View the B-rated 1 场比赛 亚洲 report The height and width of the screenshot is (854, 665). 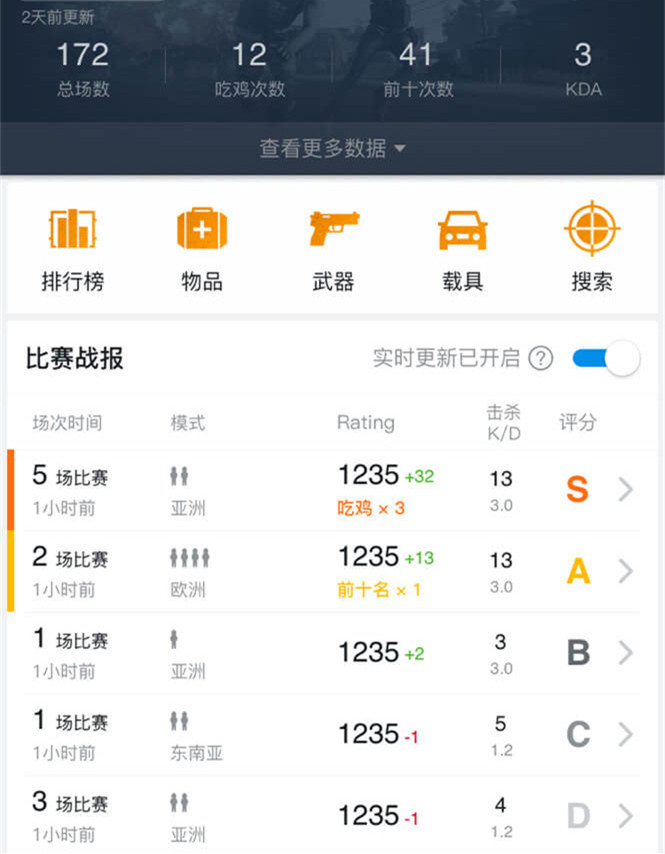[x=332, y=653]
